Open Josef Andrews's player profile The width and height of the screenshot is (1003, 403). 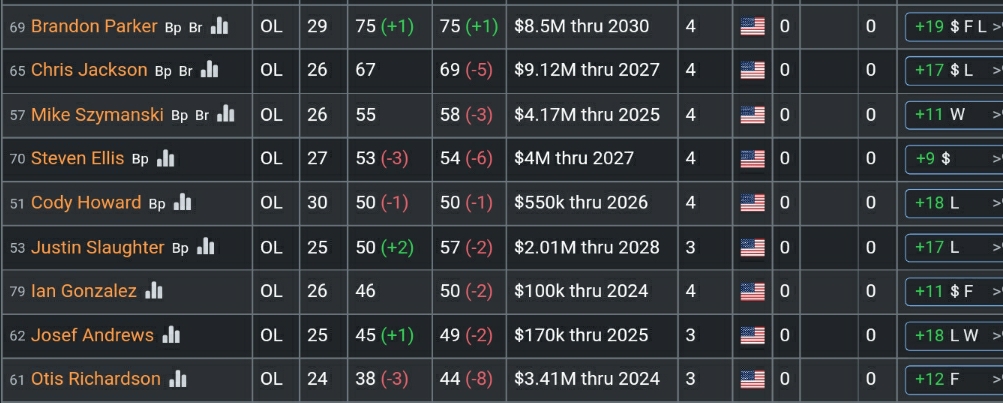(92, 335)
